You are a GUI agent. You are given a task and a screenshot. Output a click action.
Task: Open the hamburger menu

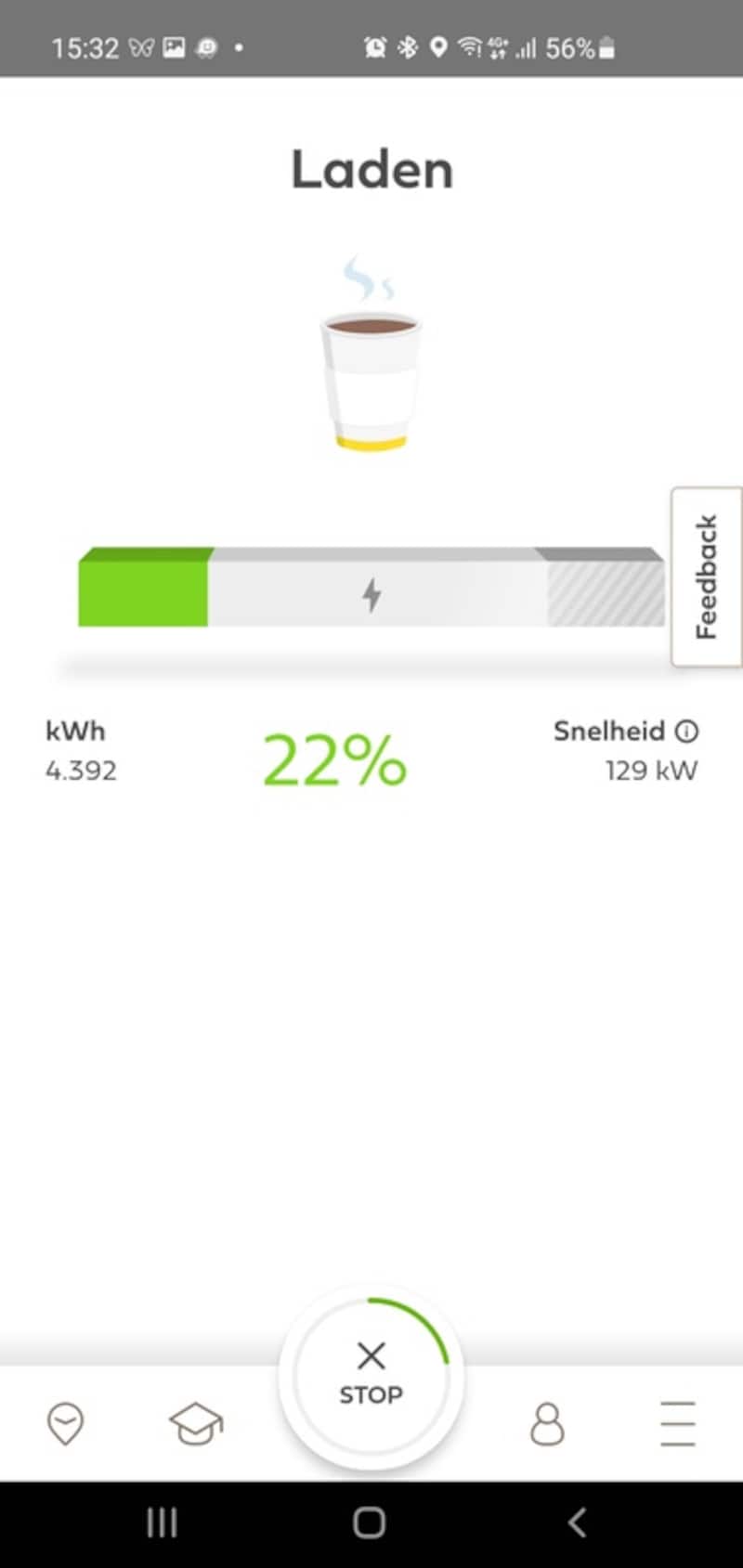click(678, 1424)
